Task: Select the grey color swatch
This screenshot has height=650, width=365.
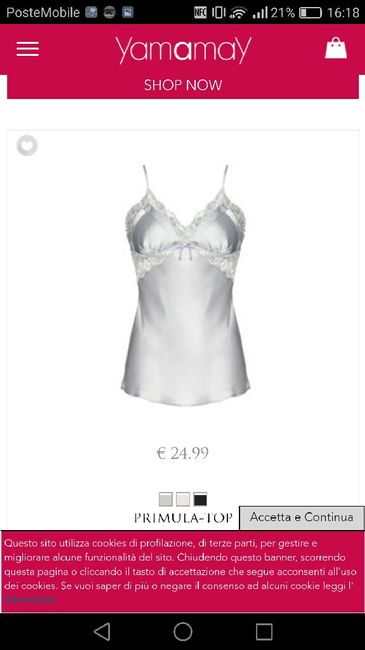Action: (x=165, y=499)
